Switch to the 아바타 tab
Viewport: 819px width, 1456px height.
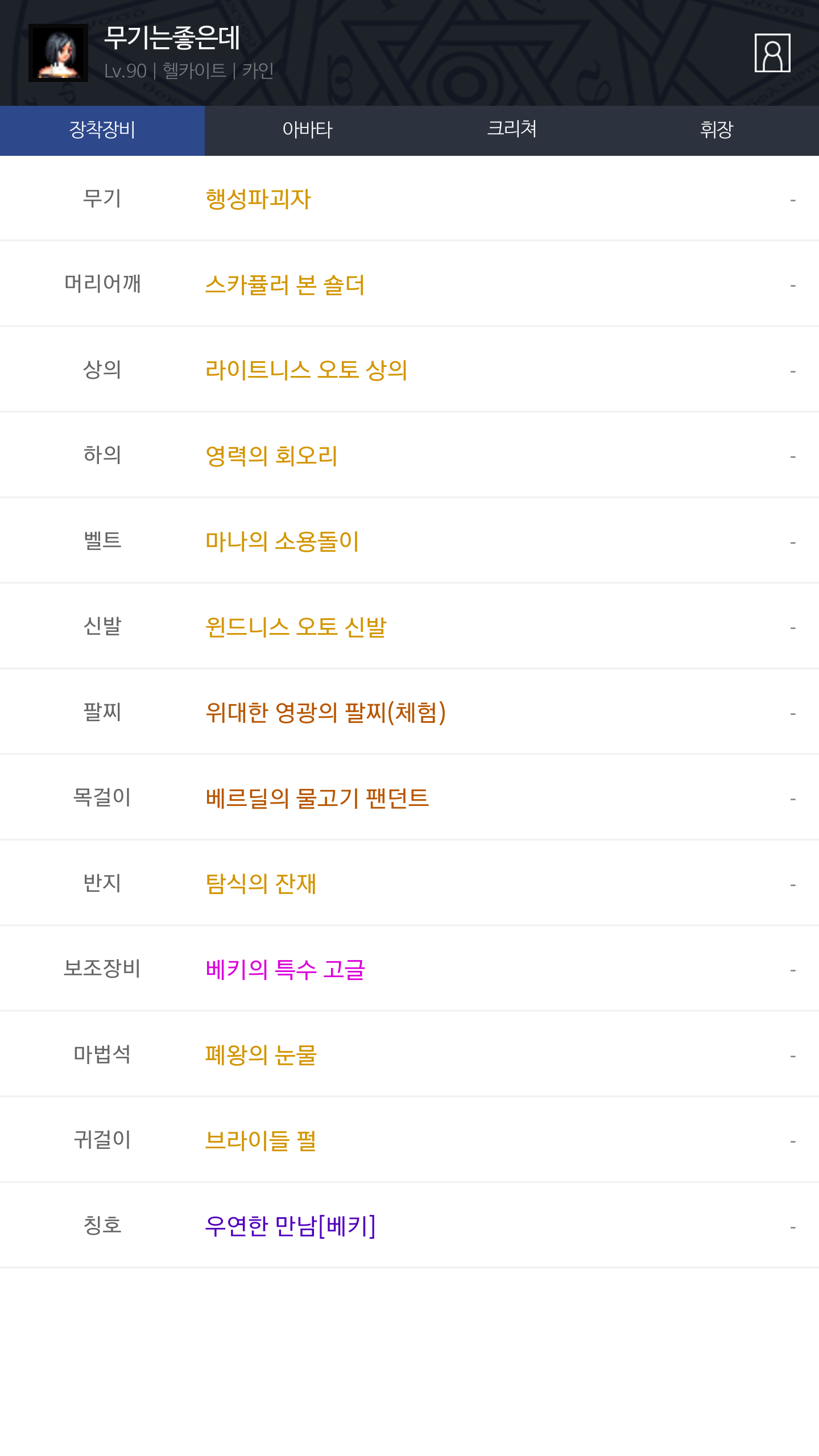[307, 130]
